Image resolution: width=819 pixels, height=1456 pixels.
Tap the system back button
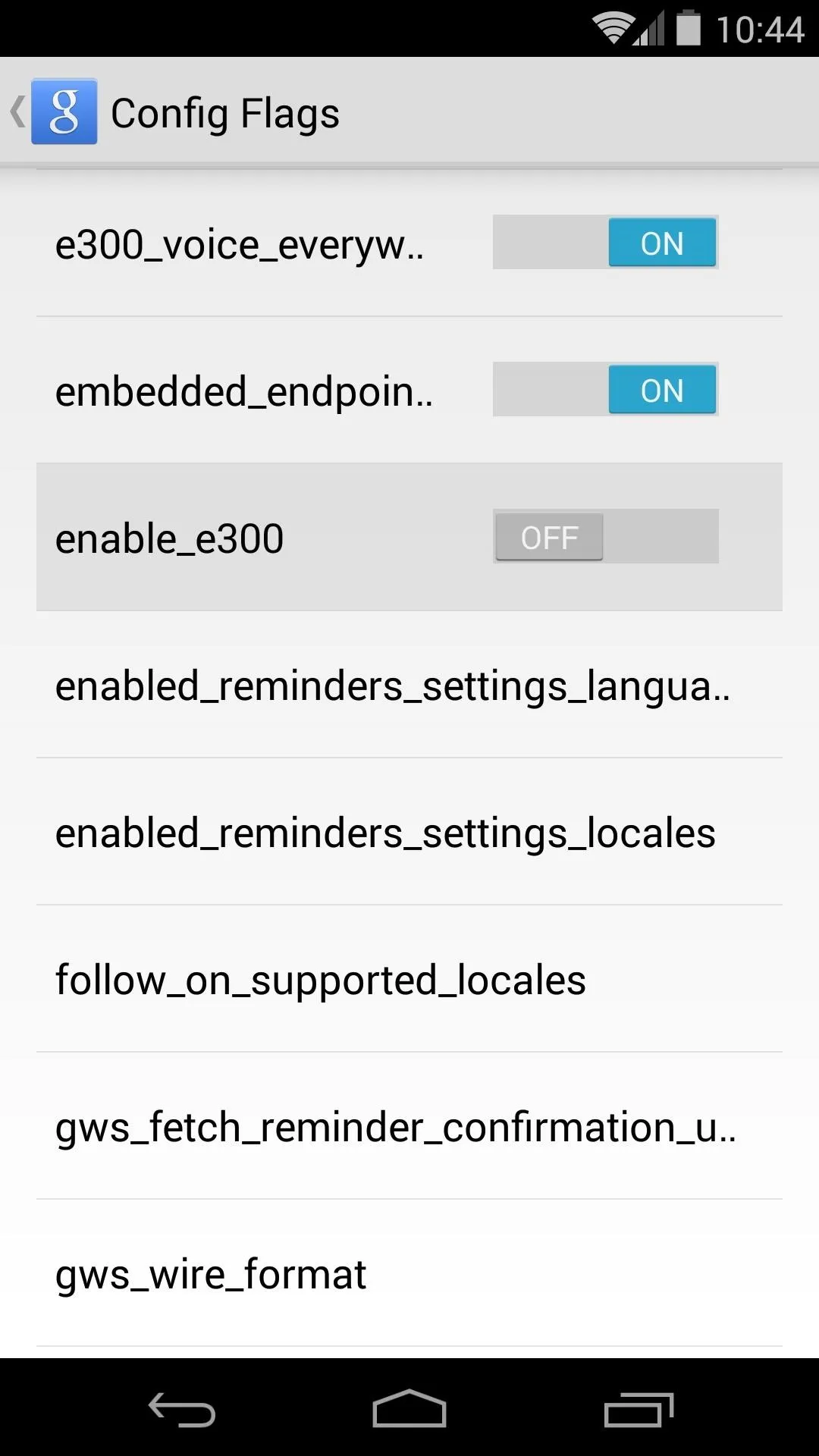[182, 1410]
